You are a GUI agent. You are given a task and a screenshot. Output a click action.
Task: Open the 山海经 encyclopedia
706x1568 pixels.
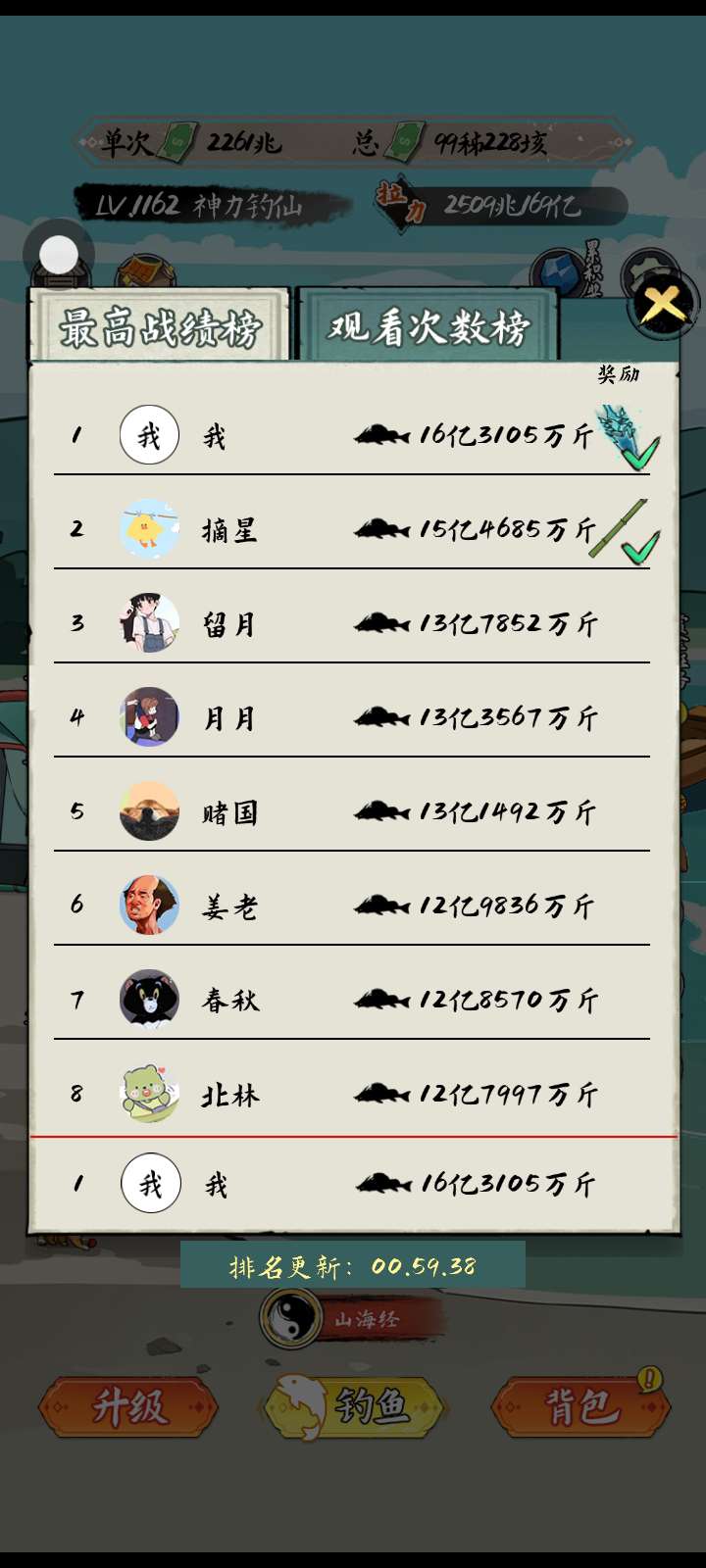[x=353, y=1319]
